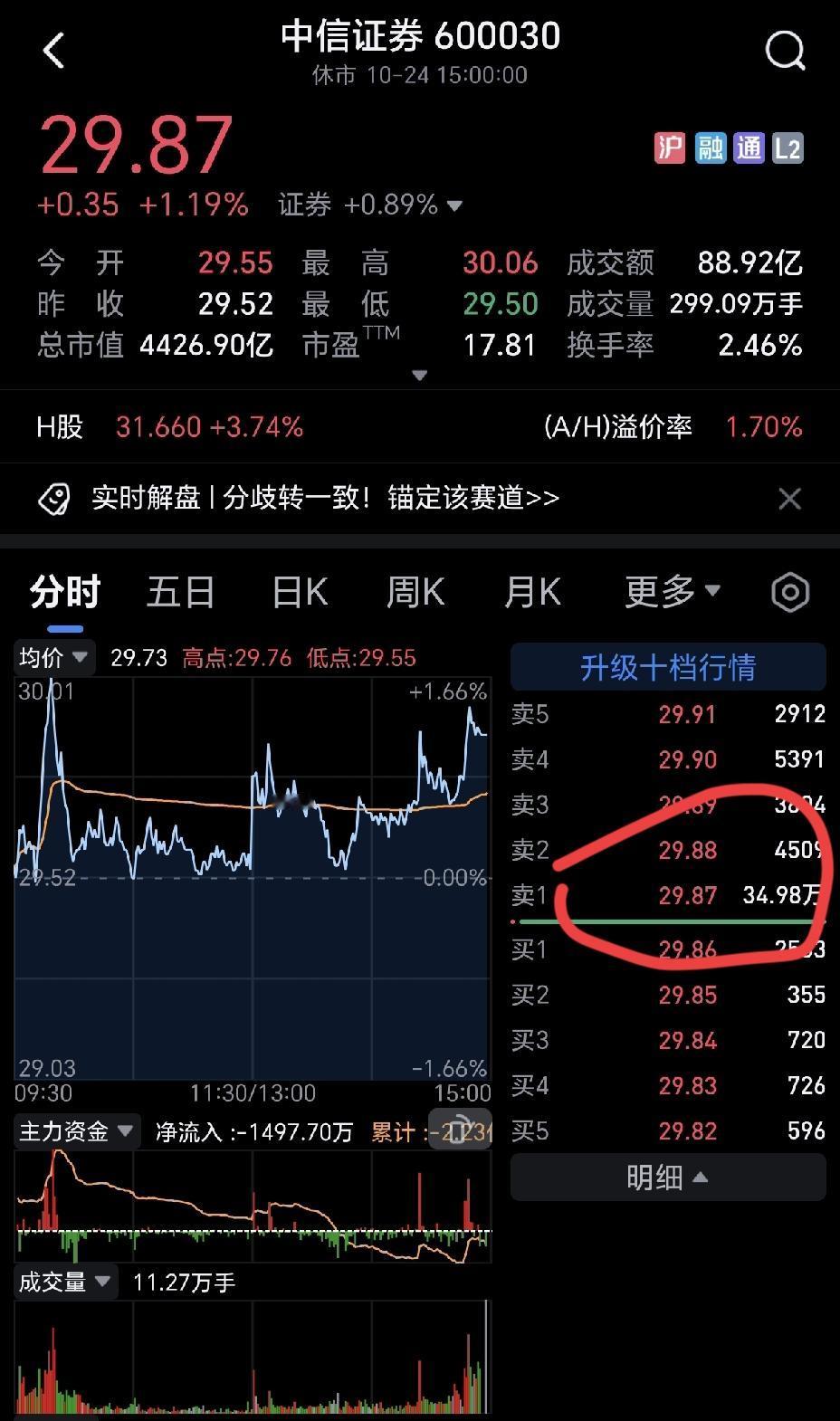Dismiss the 实时解盘 banner
This screenshot has height=1421, width=840.
789,499
